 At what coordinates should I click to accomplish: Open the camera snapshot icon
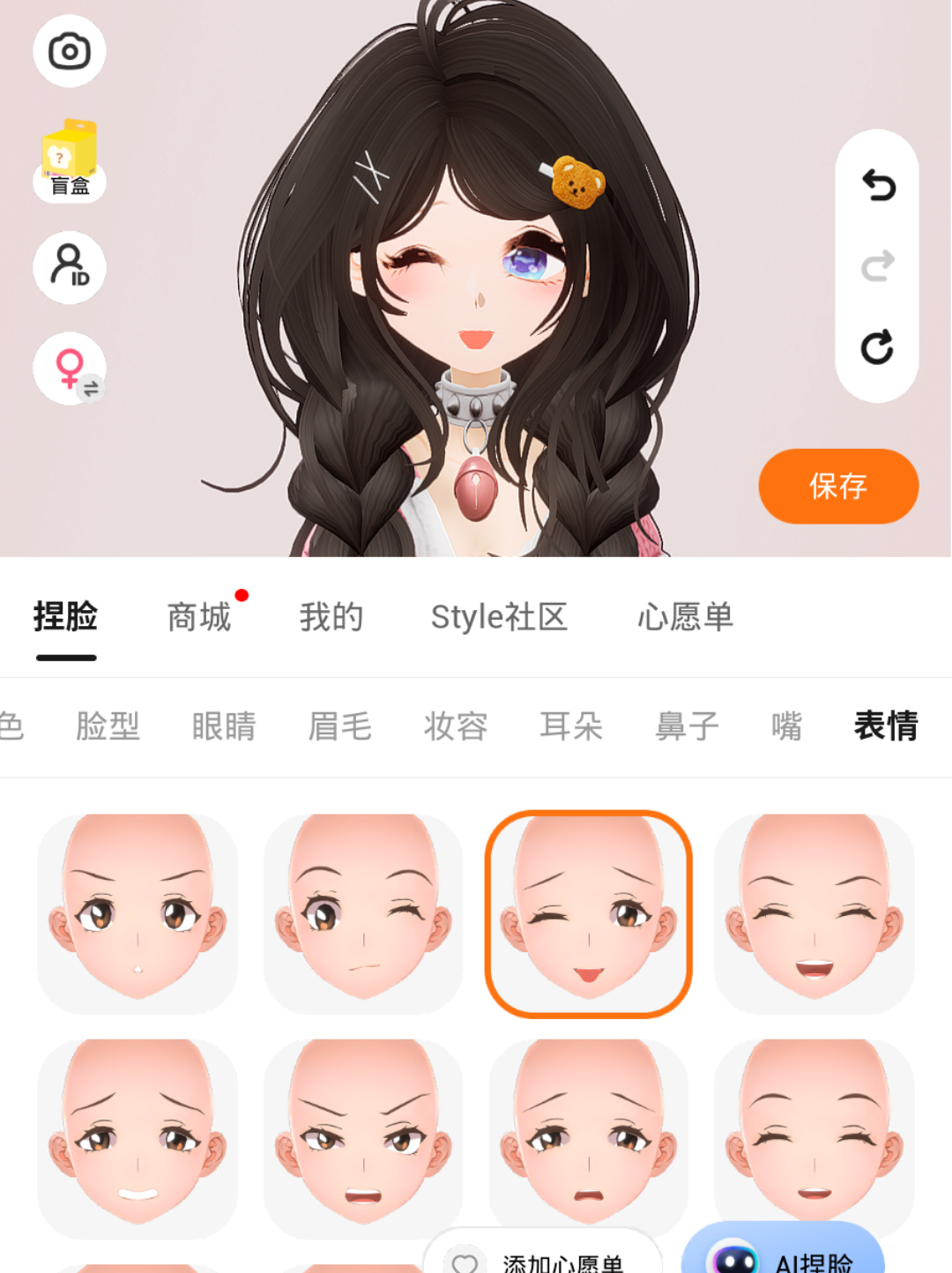pos(70,51)
